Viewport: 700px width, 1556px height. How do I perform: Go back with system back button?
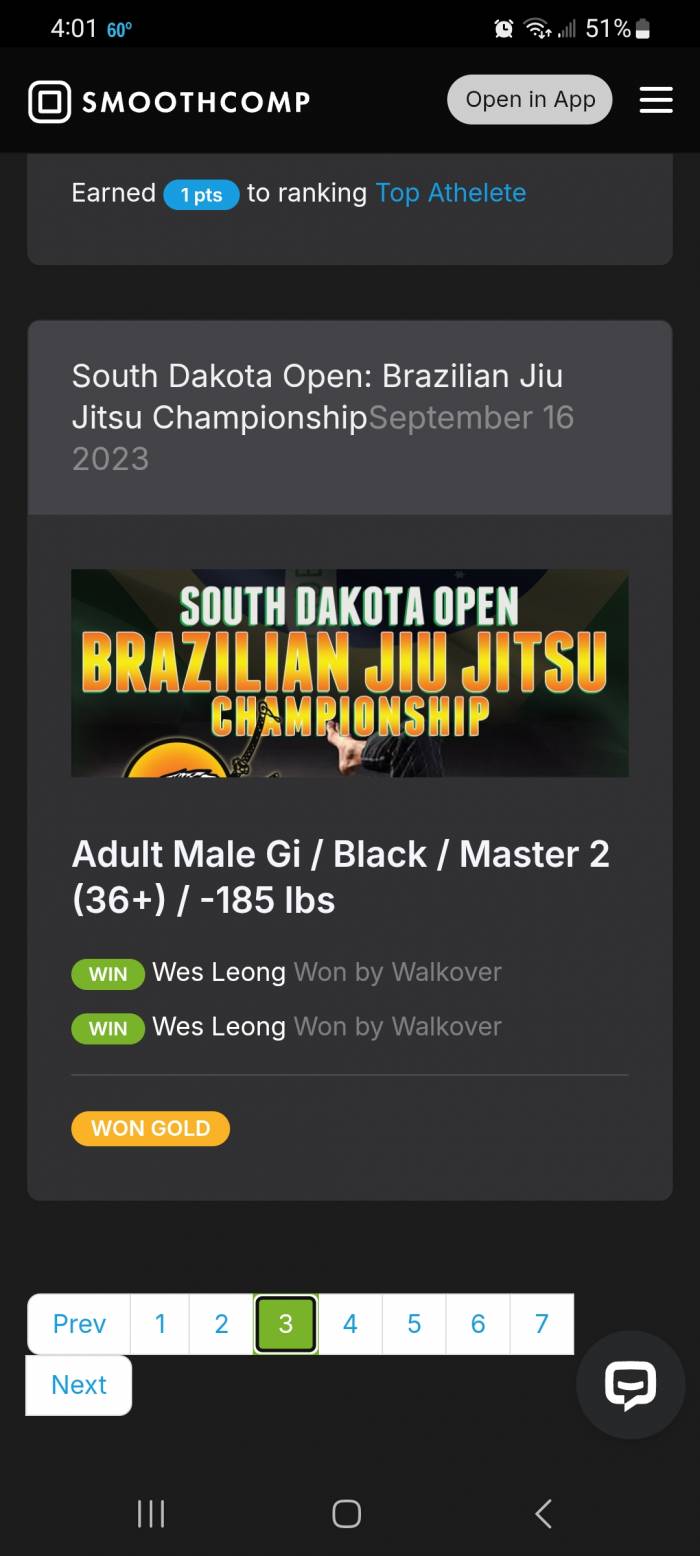pos(543,1513)
